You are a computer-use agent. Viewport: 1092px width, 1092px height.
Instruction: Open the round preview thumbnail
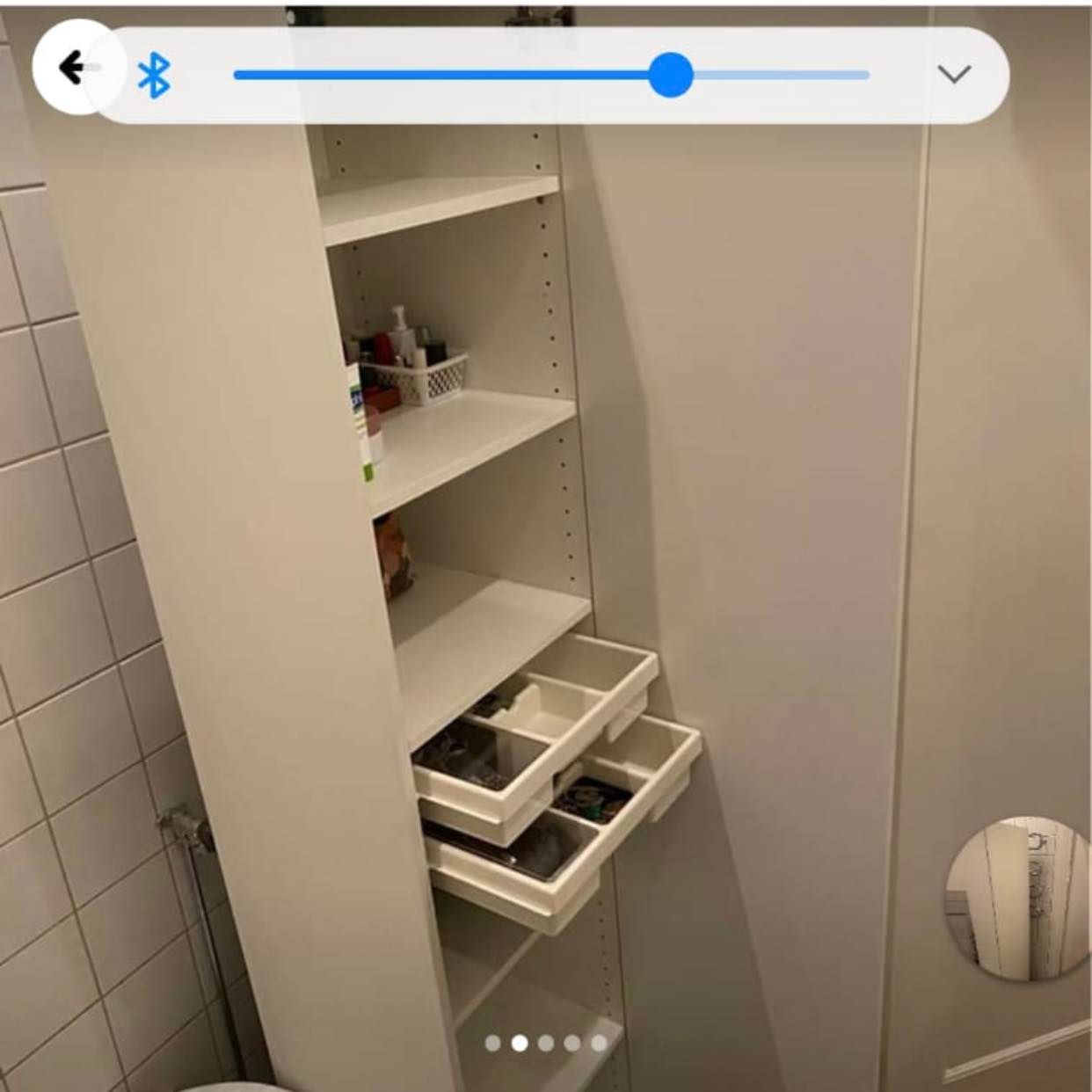pyautogui.click(x=1017, y=899)
